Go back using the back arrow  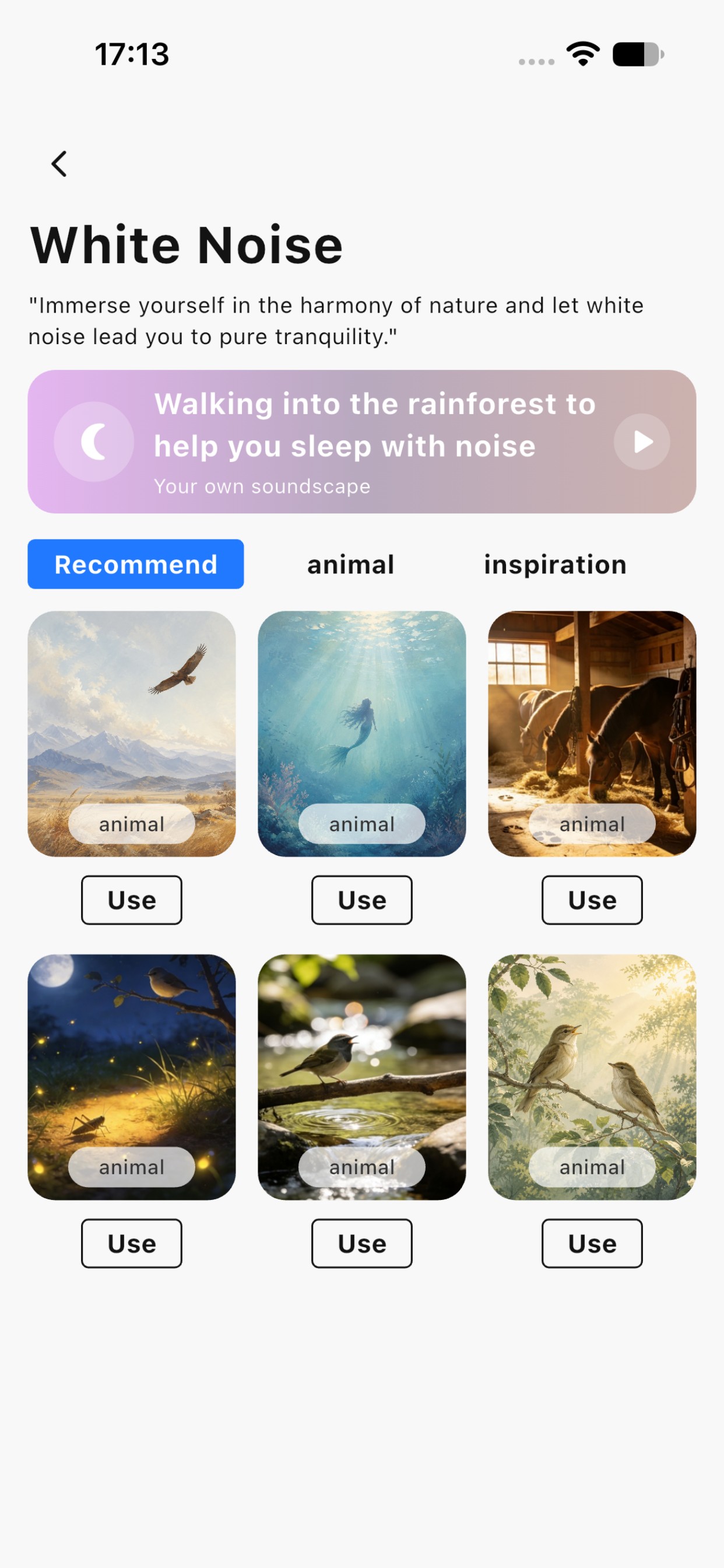point(59,164)
